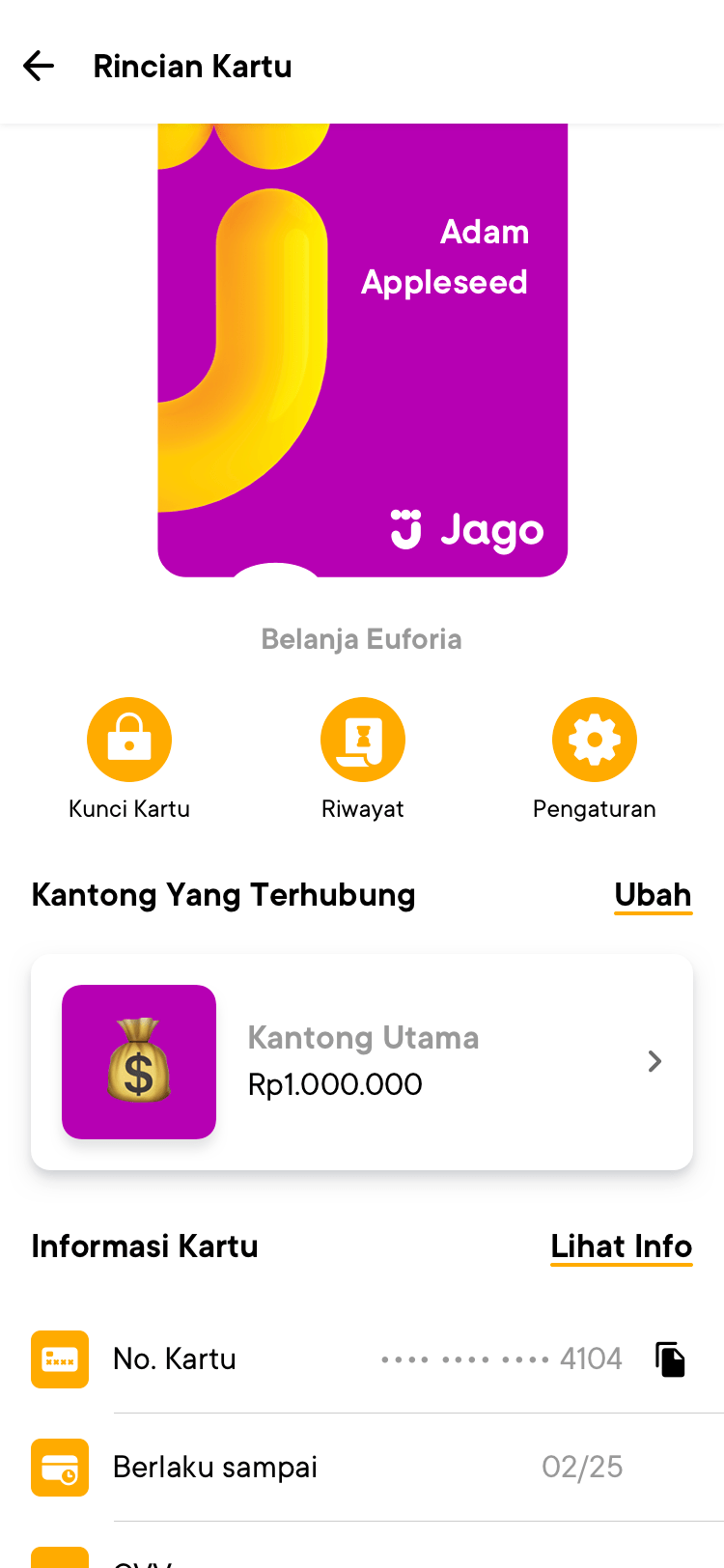Open Riwayat via the history icon
Image resolution: width=724 pixels, height=1568 pixels.
pyautogui.click(x=362, y=739)
